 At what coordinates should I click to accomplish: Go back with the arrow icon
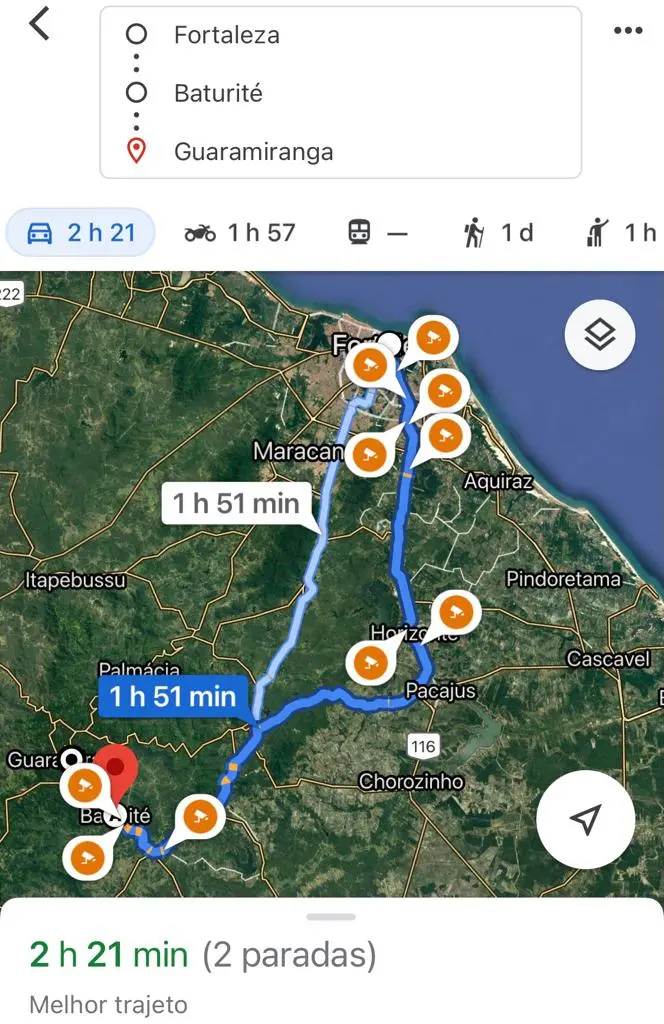point(39,23)
